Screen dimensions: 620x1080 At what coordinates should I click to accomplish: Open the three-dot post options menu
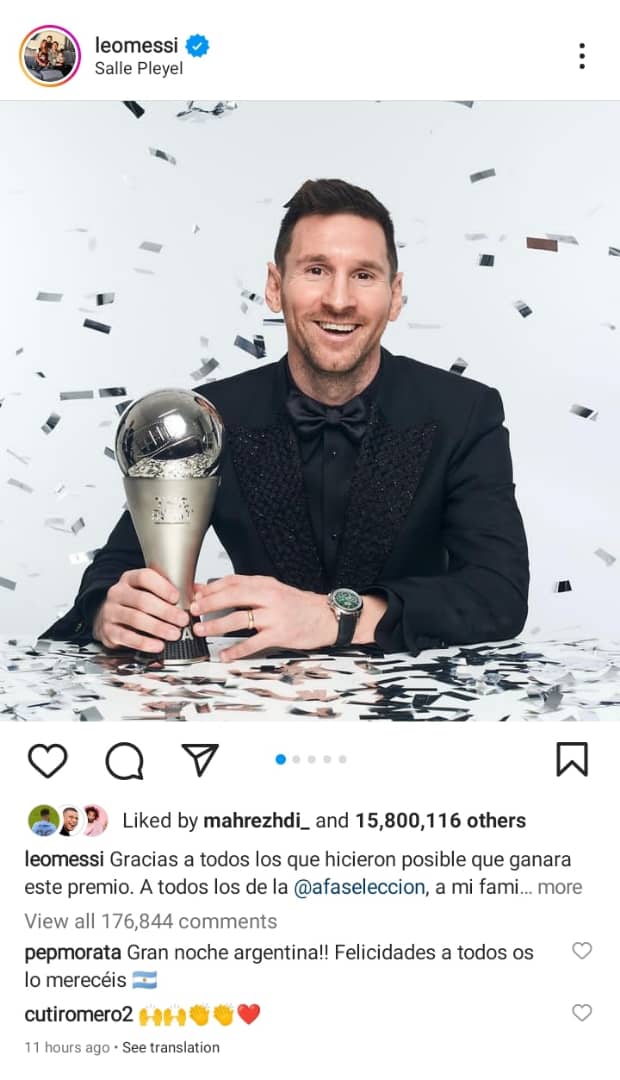click(582, 56)
